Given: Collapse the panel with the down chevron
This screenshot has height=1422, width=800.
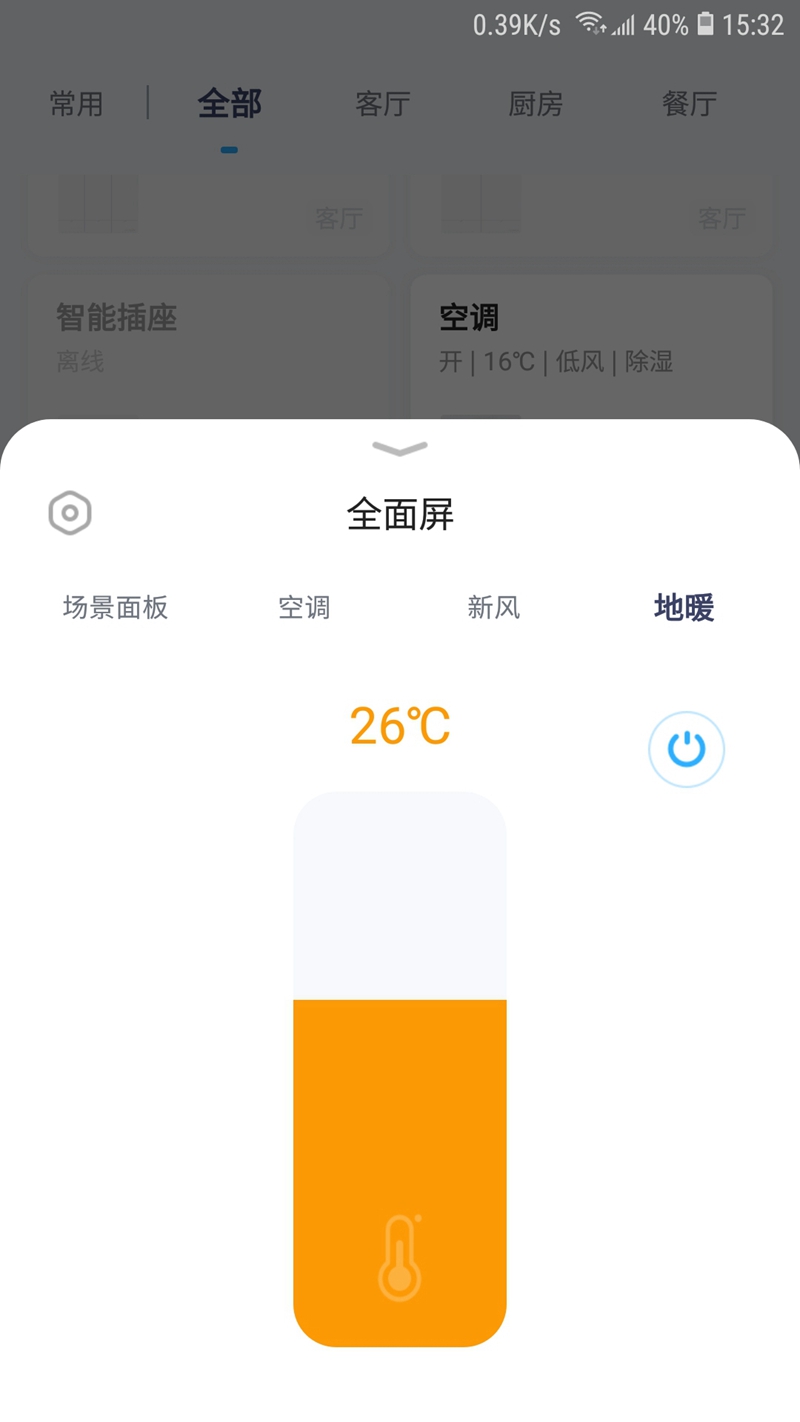Looking at the screenshot, I should 400,448.
